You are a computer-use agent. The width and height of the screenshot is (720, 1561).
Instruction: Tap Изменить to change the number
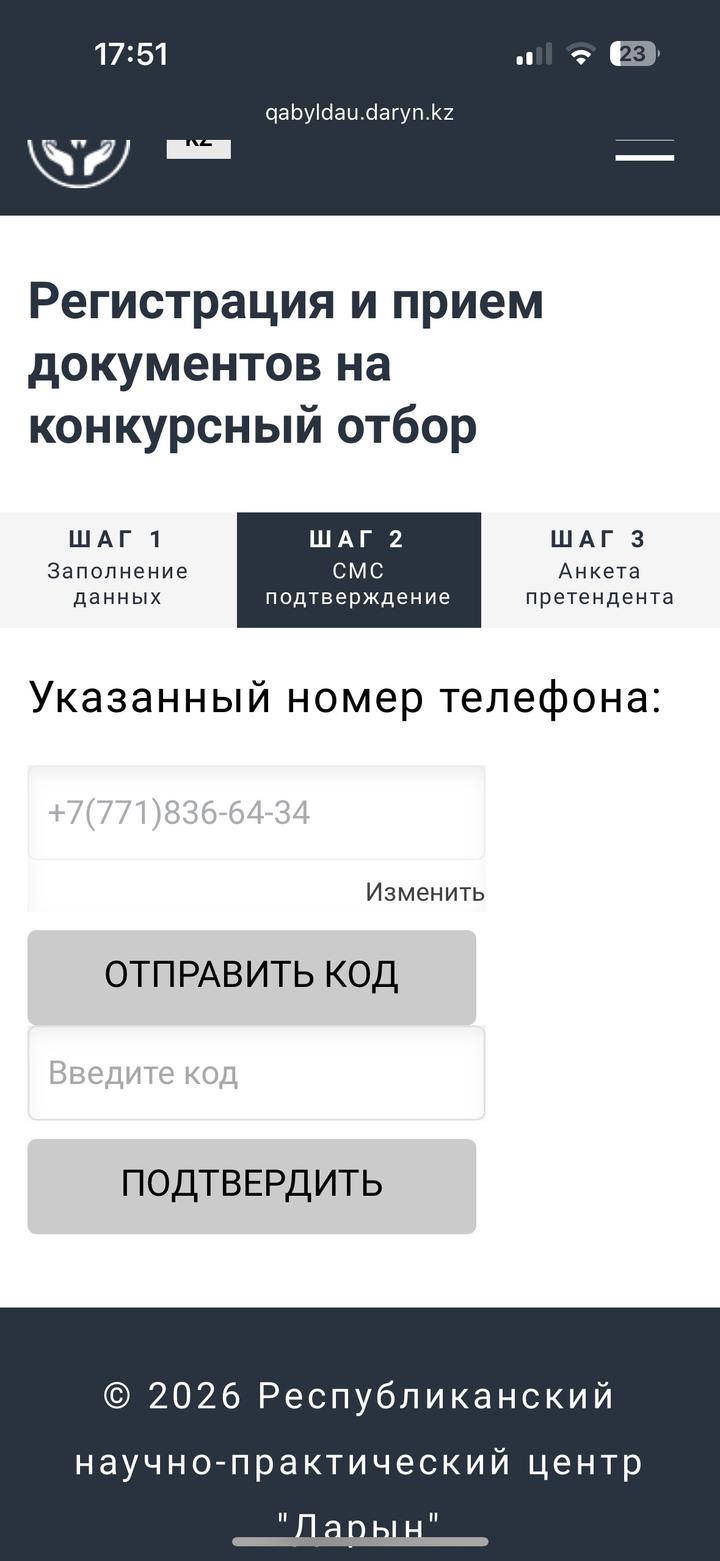[x=424, y=892]
